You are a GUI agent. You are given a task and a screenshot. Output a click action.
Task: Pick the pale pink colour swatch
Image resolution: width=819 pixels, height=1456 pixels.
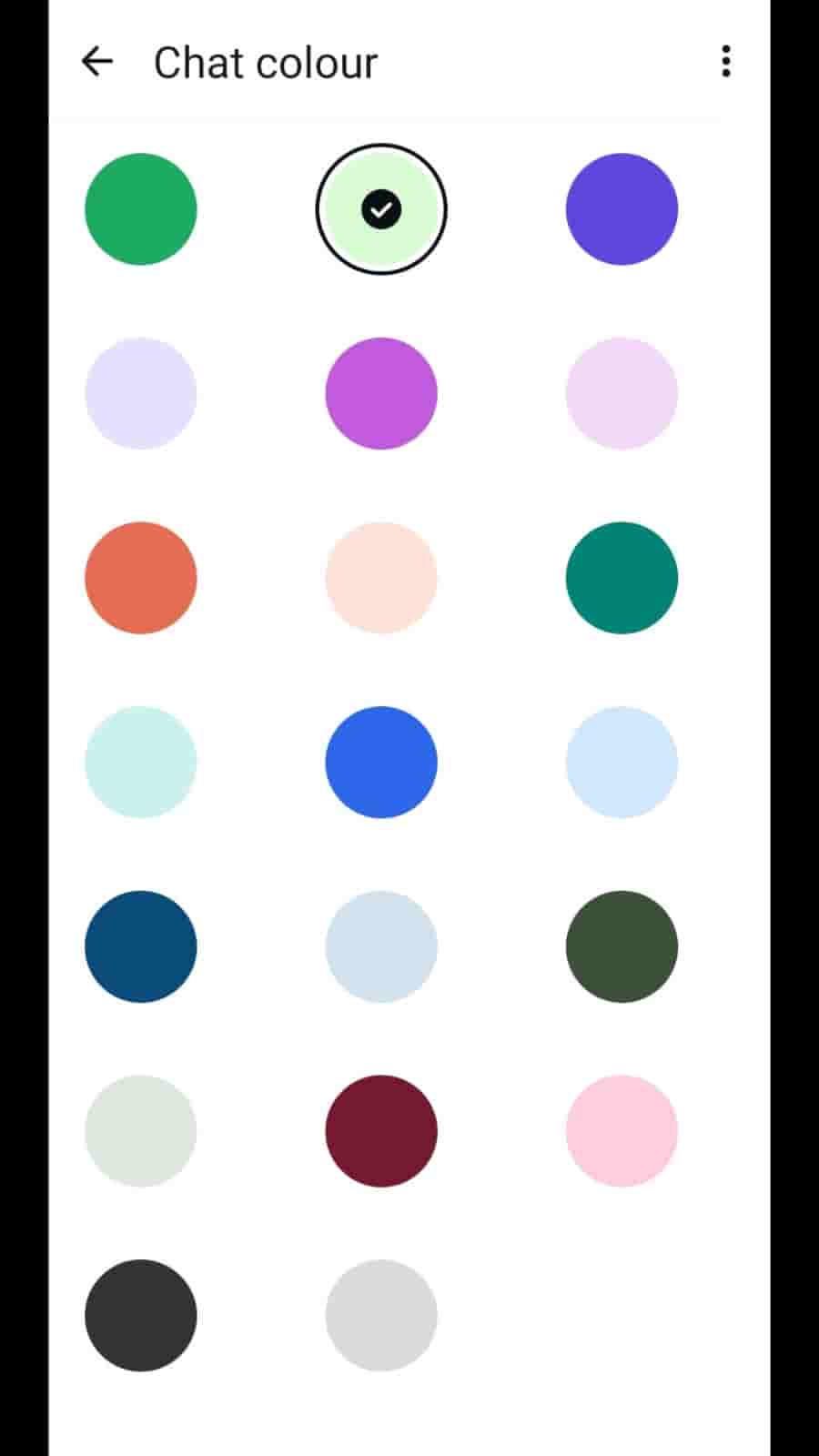click(622, 1131)
